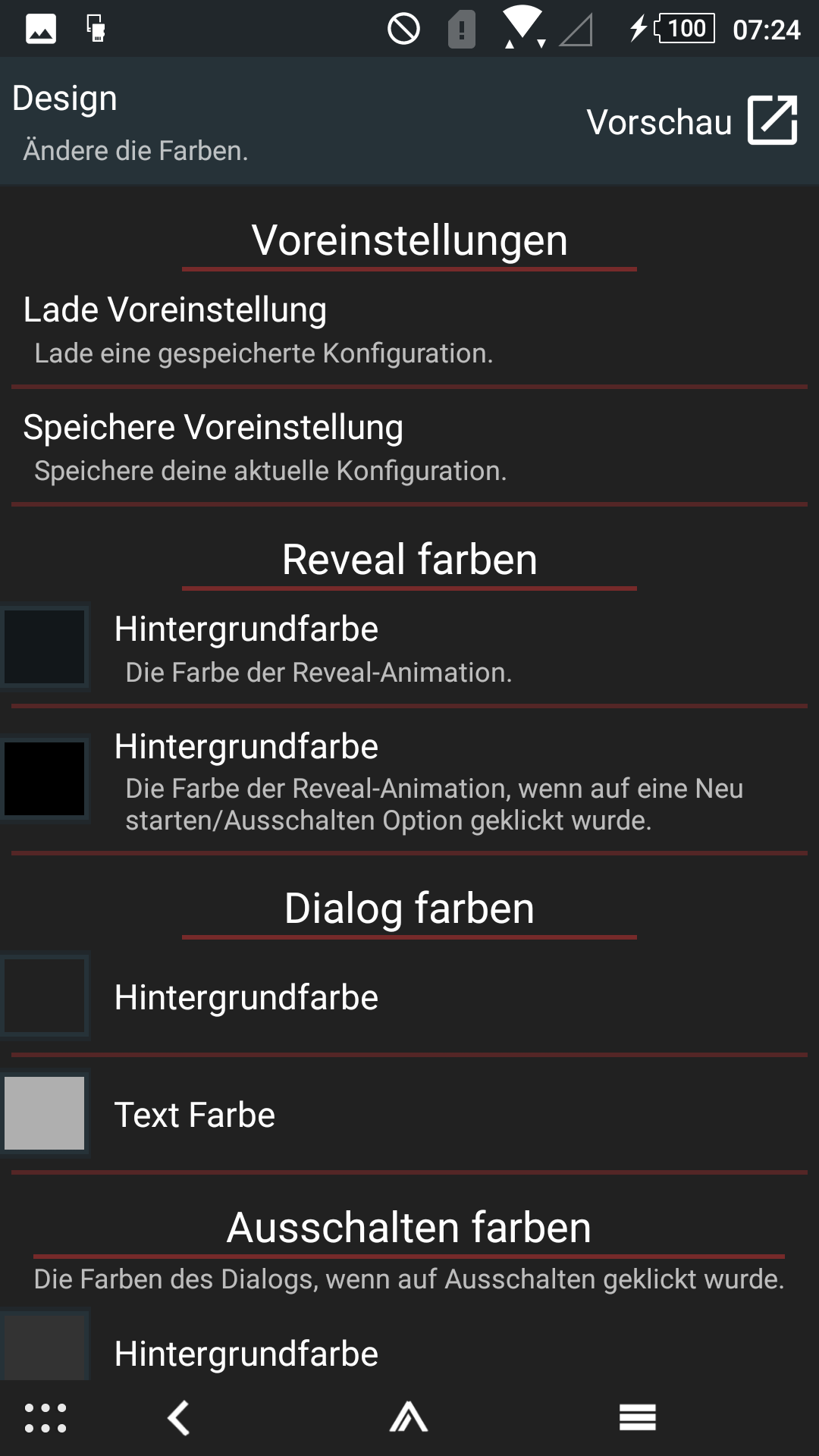Change the Reveal-Animation Hintergrundfarbe

[x=409, y=648]
